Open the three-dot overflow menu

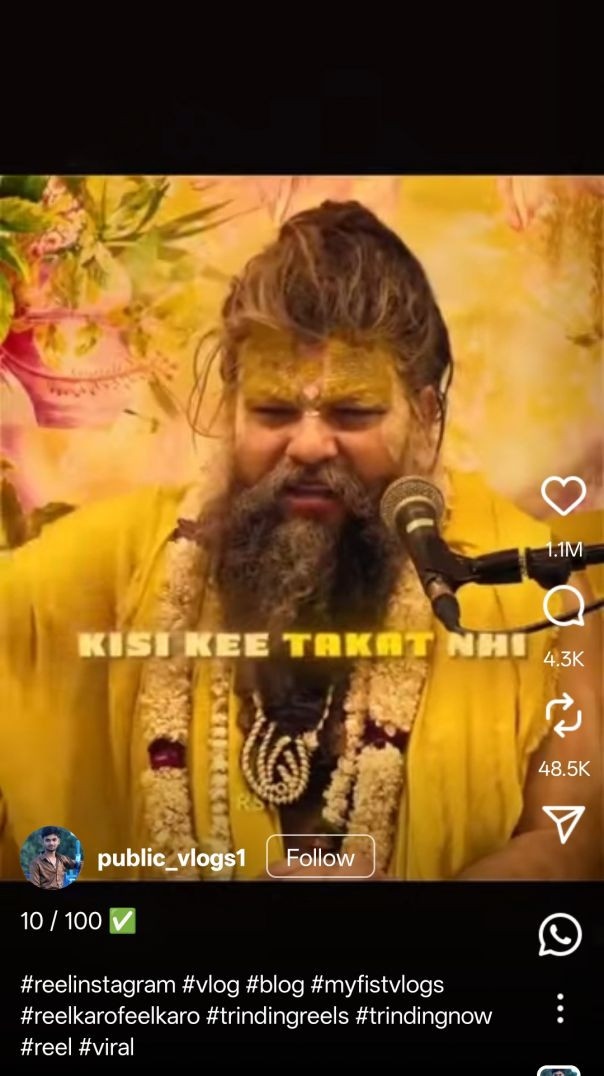point(560,1008)
